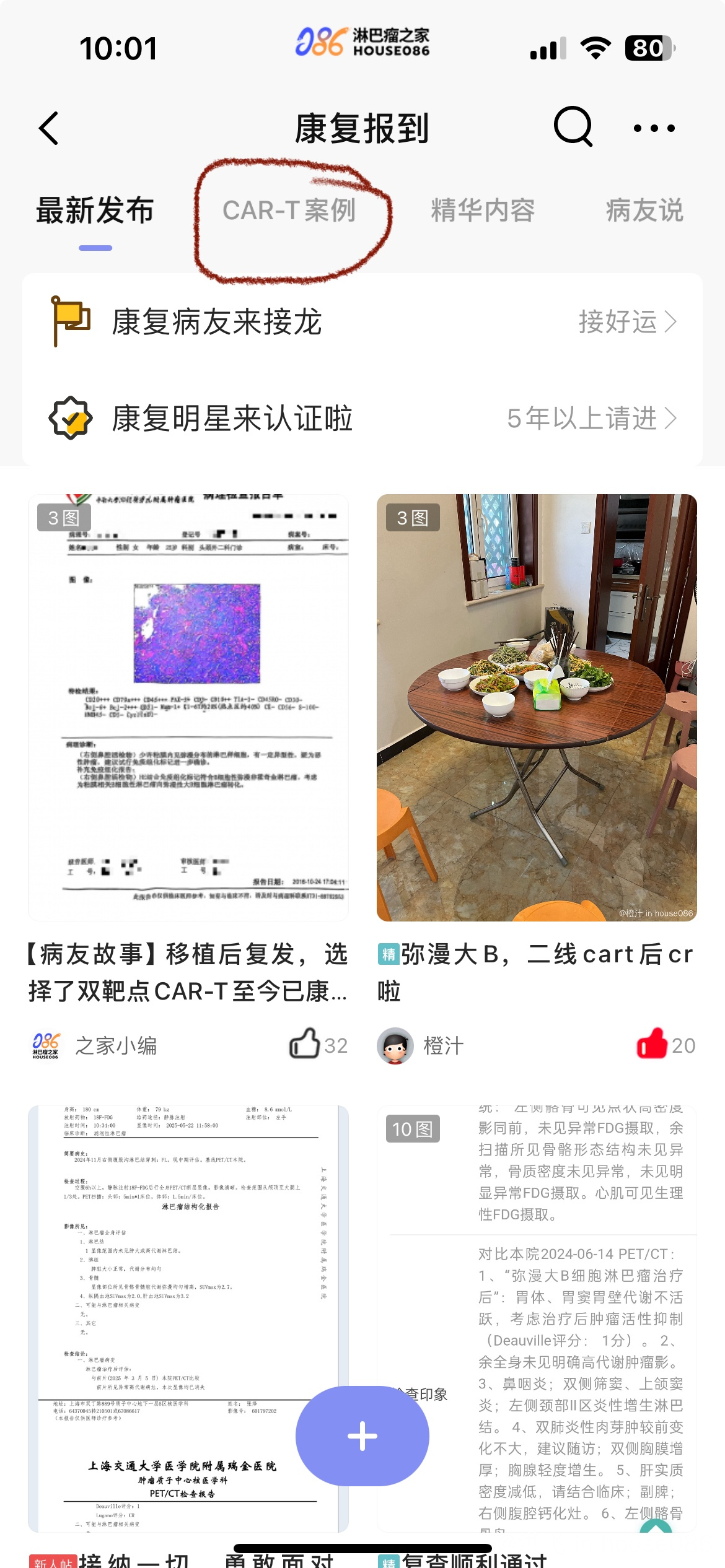The width and height of the screenshot is (725, 1568).
Task: Open the search icon
Action: pyautogui.click(x=573, y=128)
